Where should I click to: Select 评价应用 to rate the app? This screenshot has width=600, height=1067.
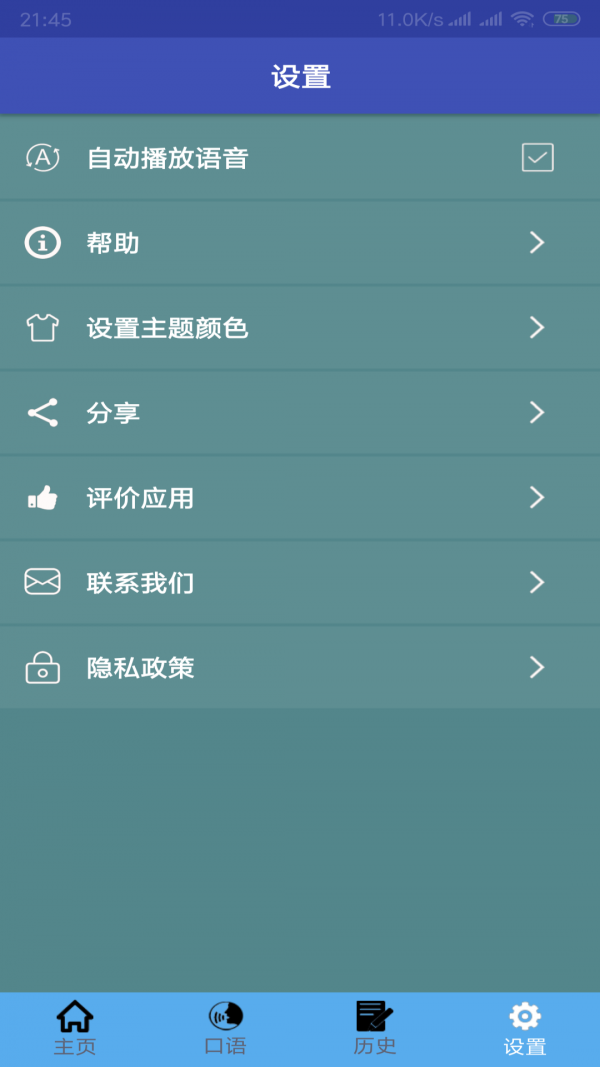[300, 498]
